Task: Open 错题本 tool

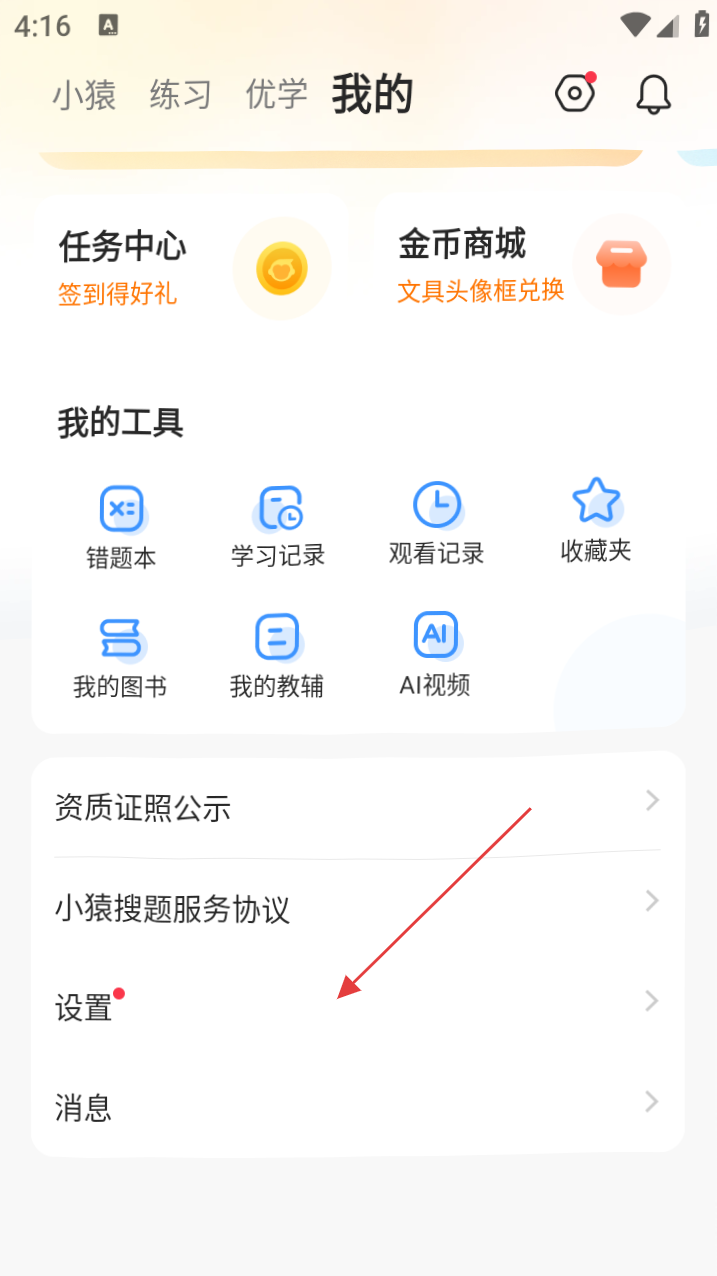Action: click(x=121, y=527)
